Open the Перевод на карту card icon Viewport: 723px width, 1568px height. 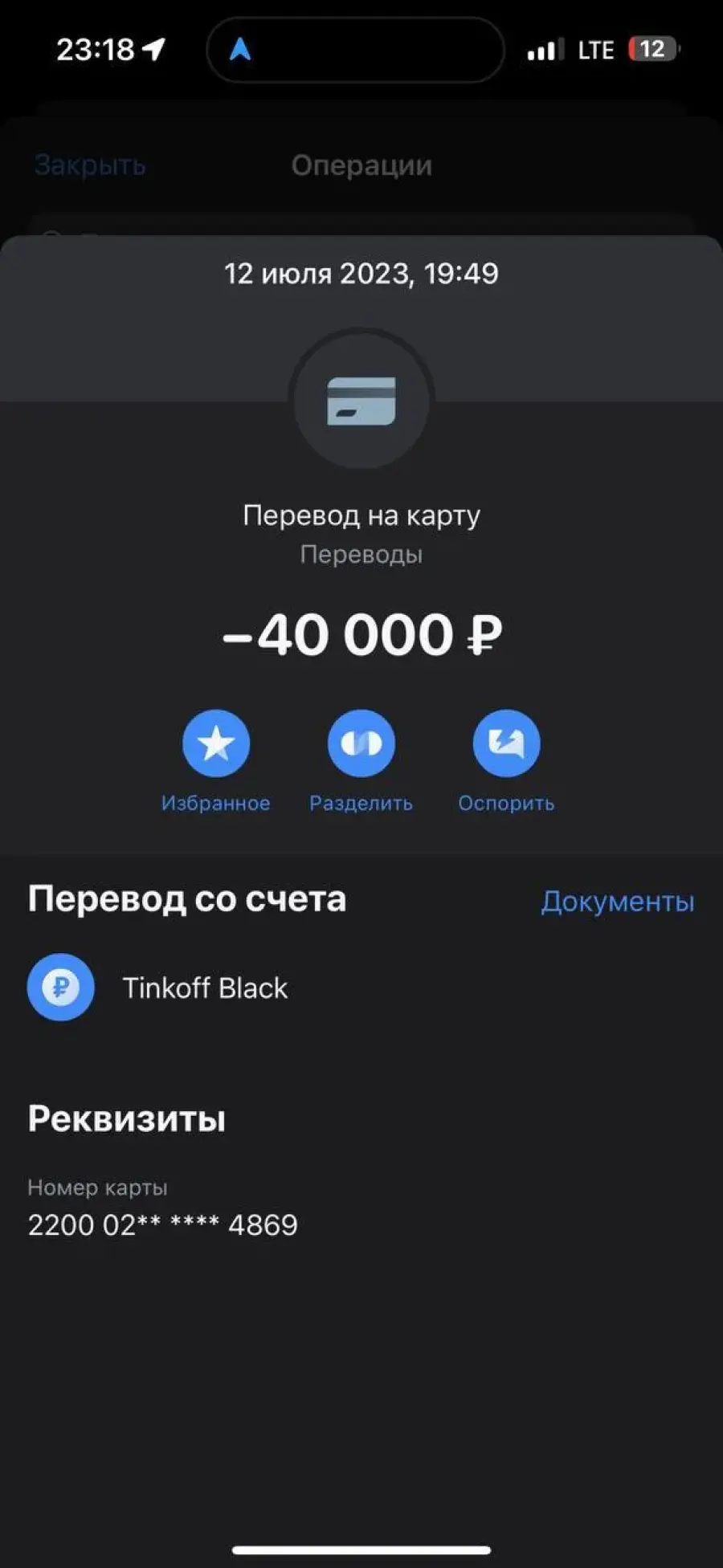(x=361, y=401)
